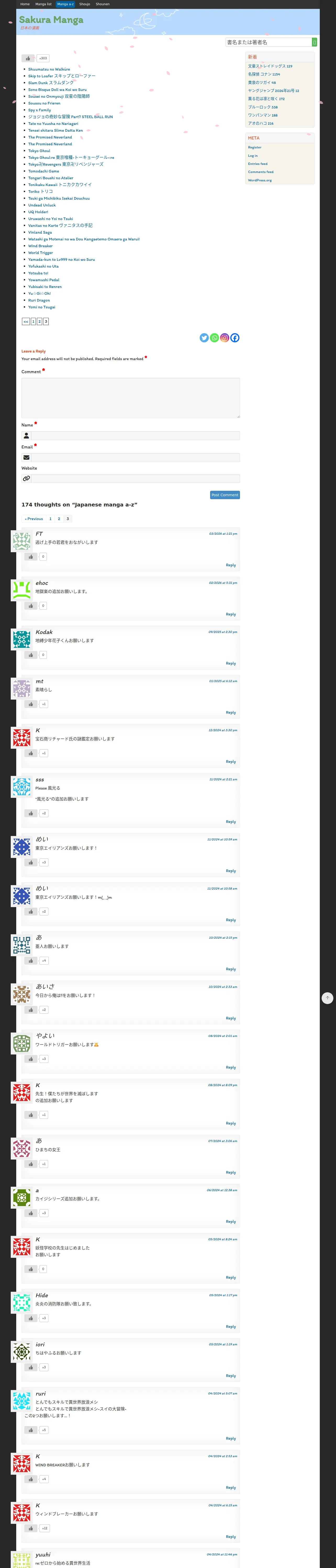The width and height of the screenshot is (336, 1568).
Task: Go to page 2 of the manga list
Action: (40, 321)
